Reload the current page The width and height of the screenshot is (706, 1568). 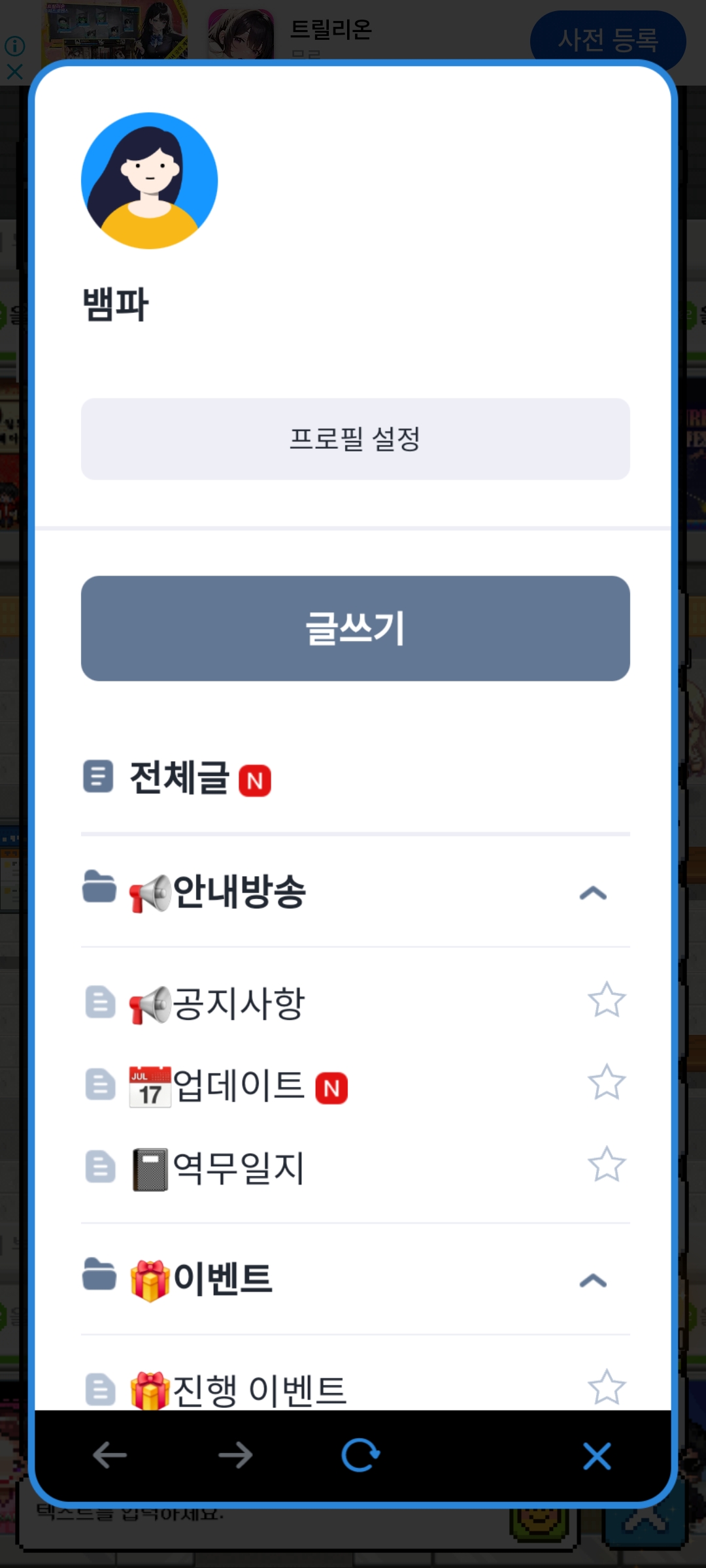pos(360,1455)
